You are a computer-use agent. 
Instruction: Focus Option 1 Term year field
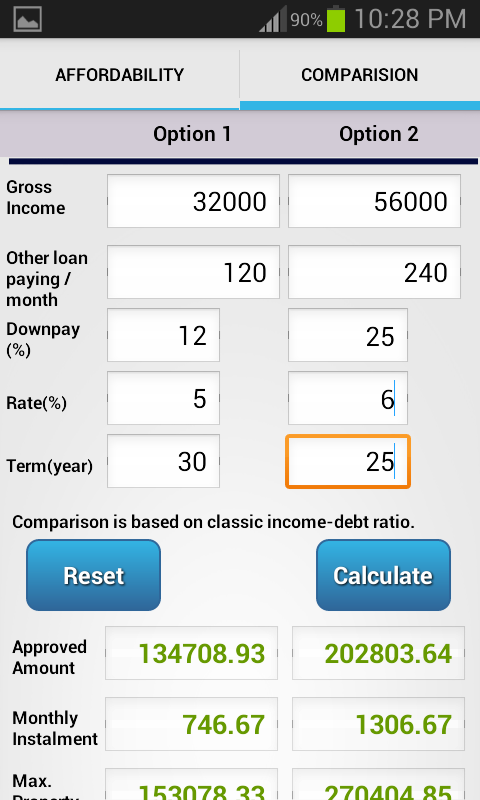[x=163, y=461]
